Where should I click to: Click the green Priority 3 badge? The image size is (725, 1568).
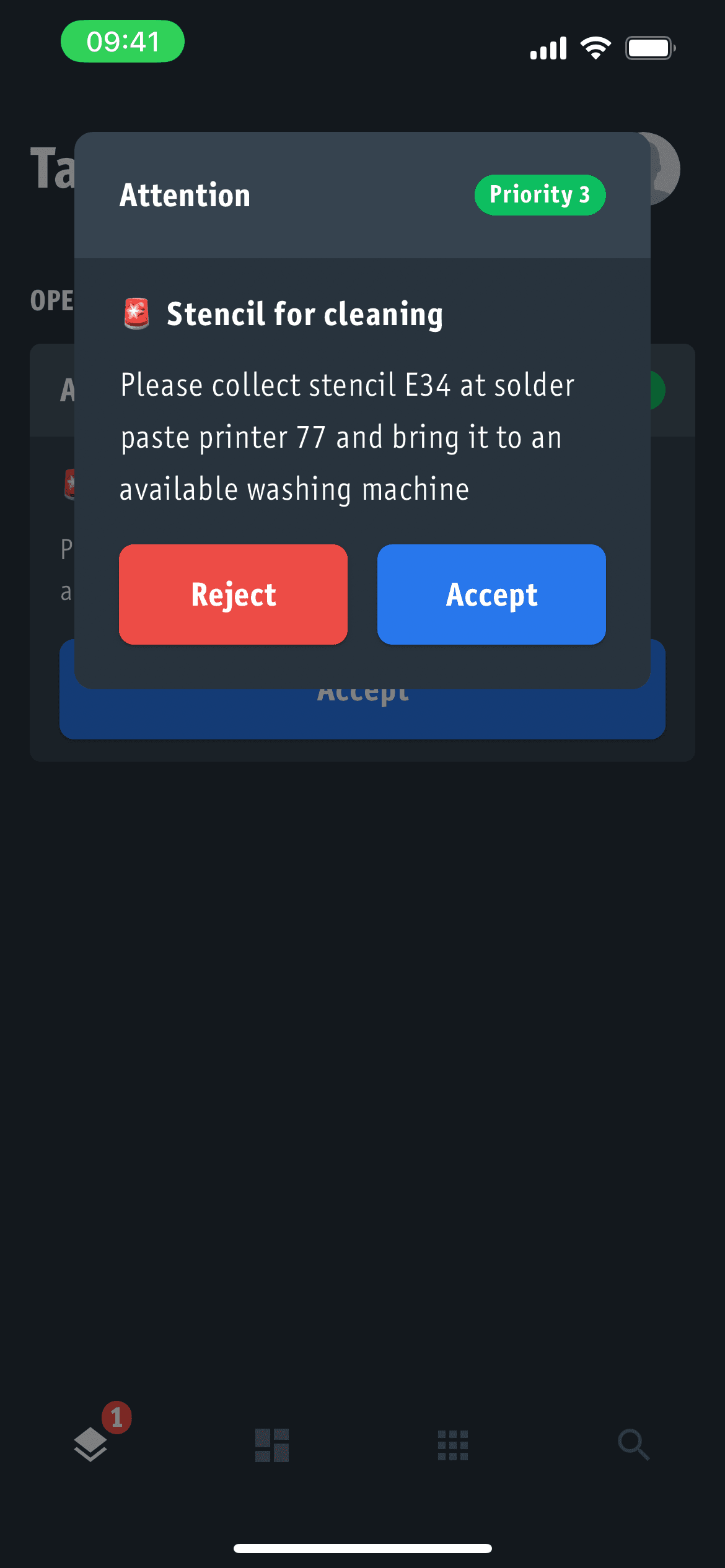click(x=539, y=194)
